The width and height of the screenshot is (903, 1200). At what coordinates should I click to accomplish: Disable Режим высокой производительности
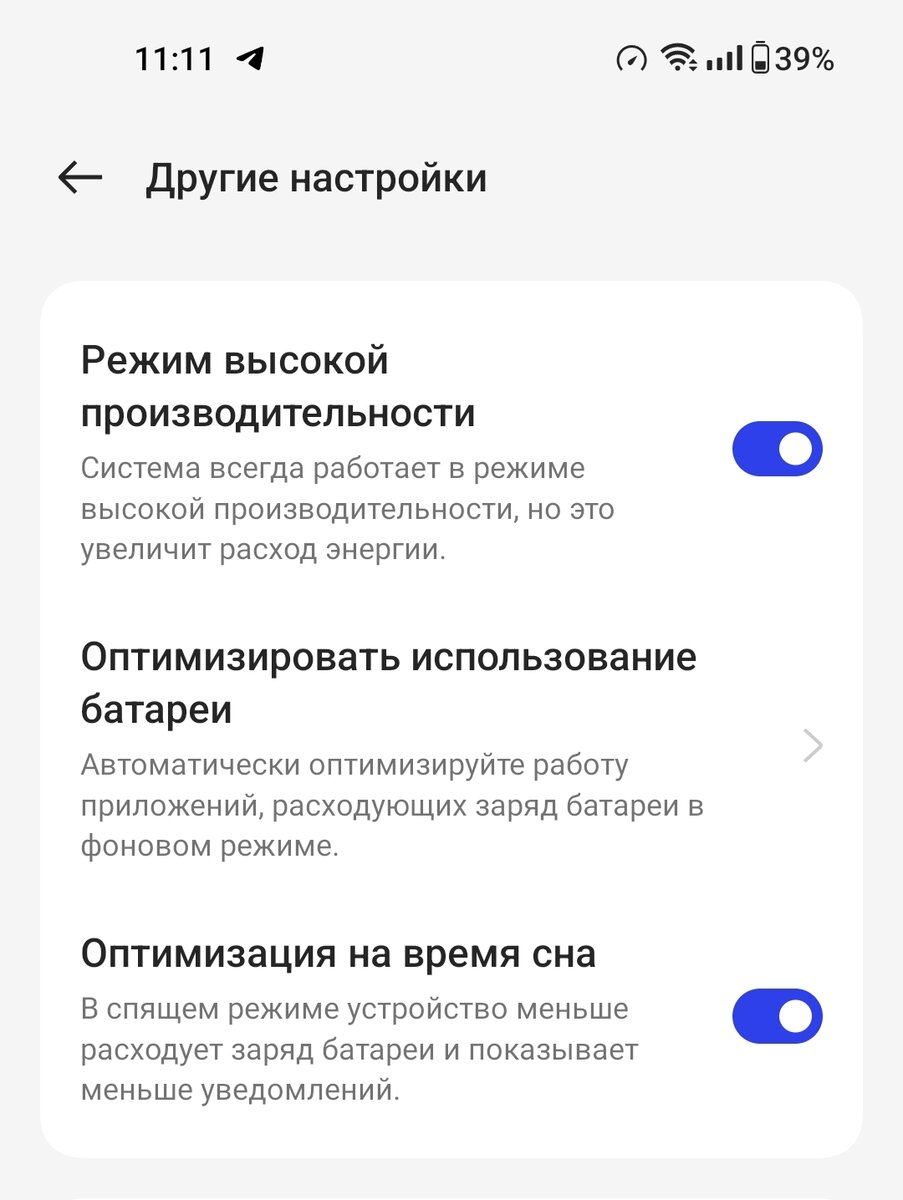click(777, 448)
